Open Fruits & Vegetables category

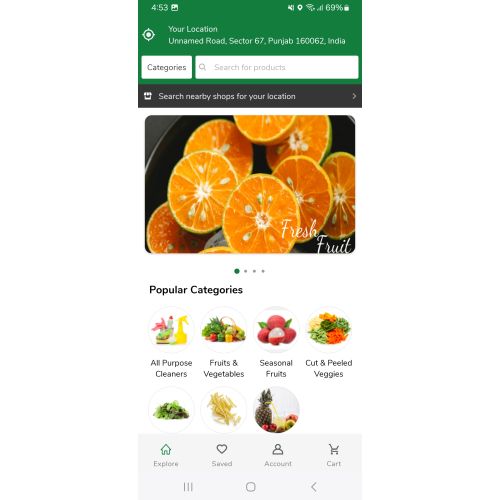(x=224, y=343)
